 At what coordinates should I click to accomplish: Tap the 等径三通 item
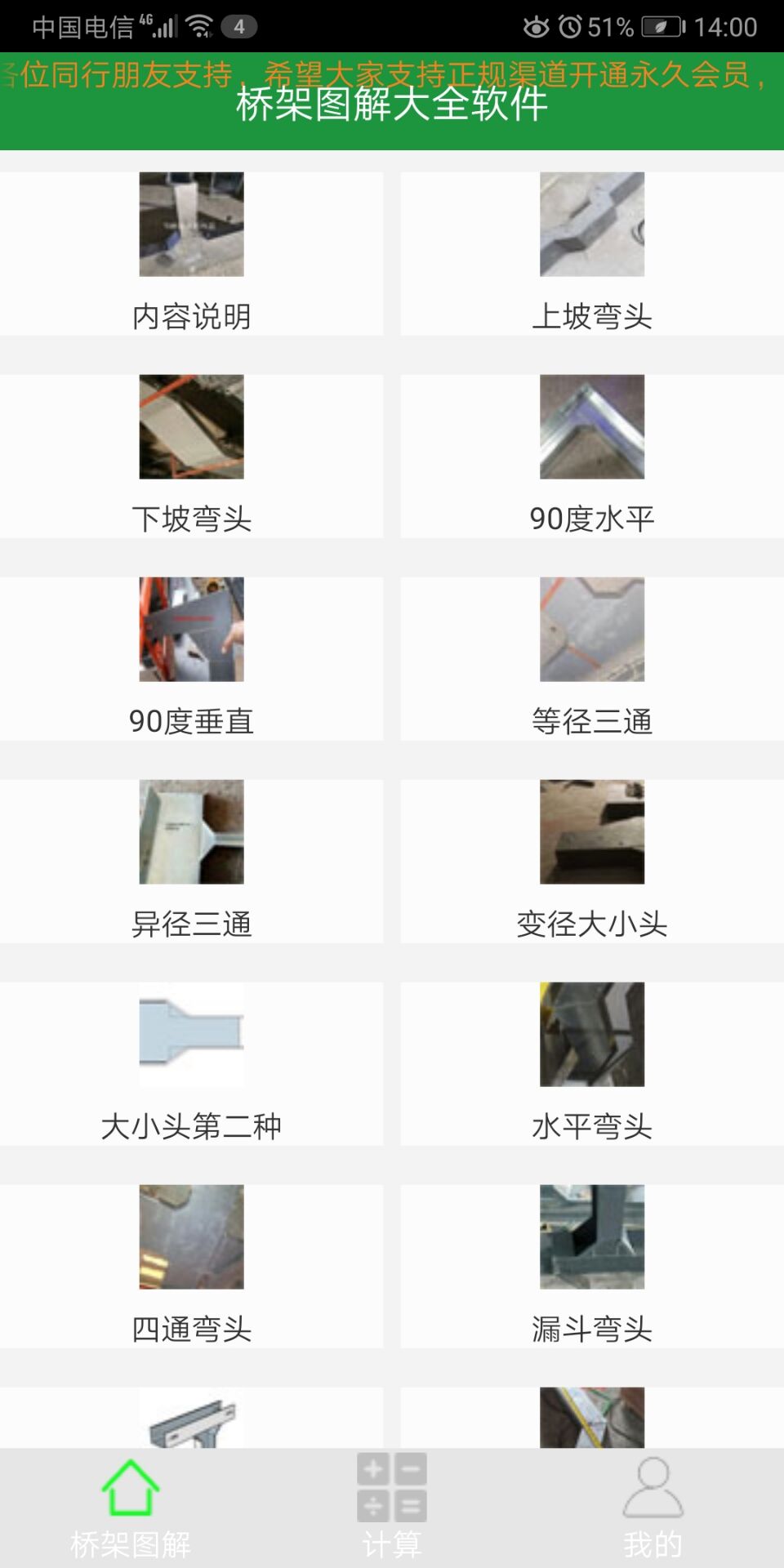591,658
